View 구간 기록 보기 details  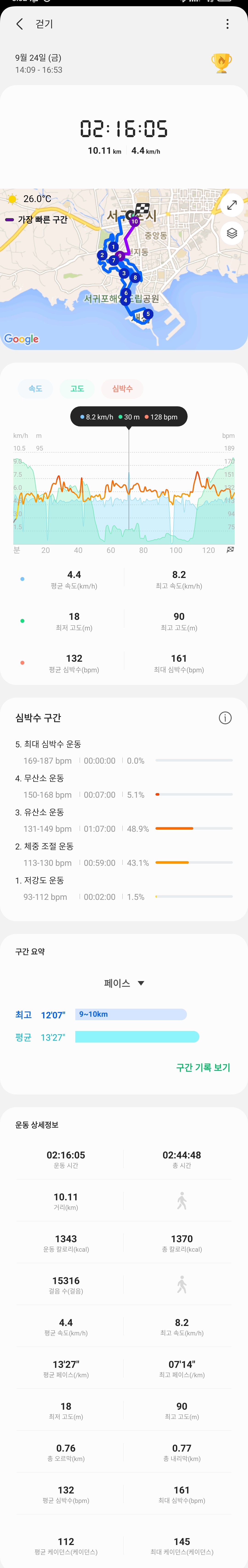203,1067
